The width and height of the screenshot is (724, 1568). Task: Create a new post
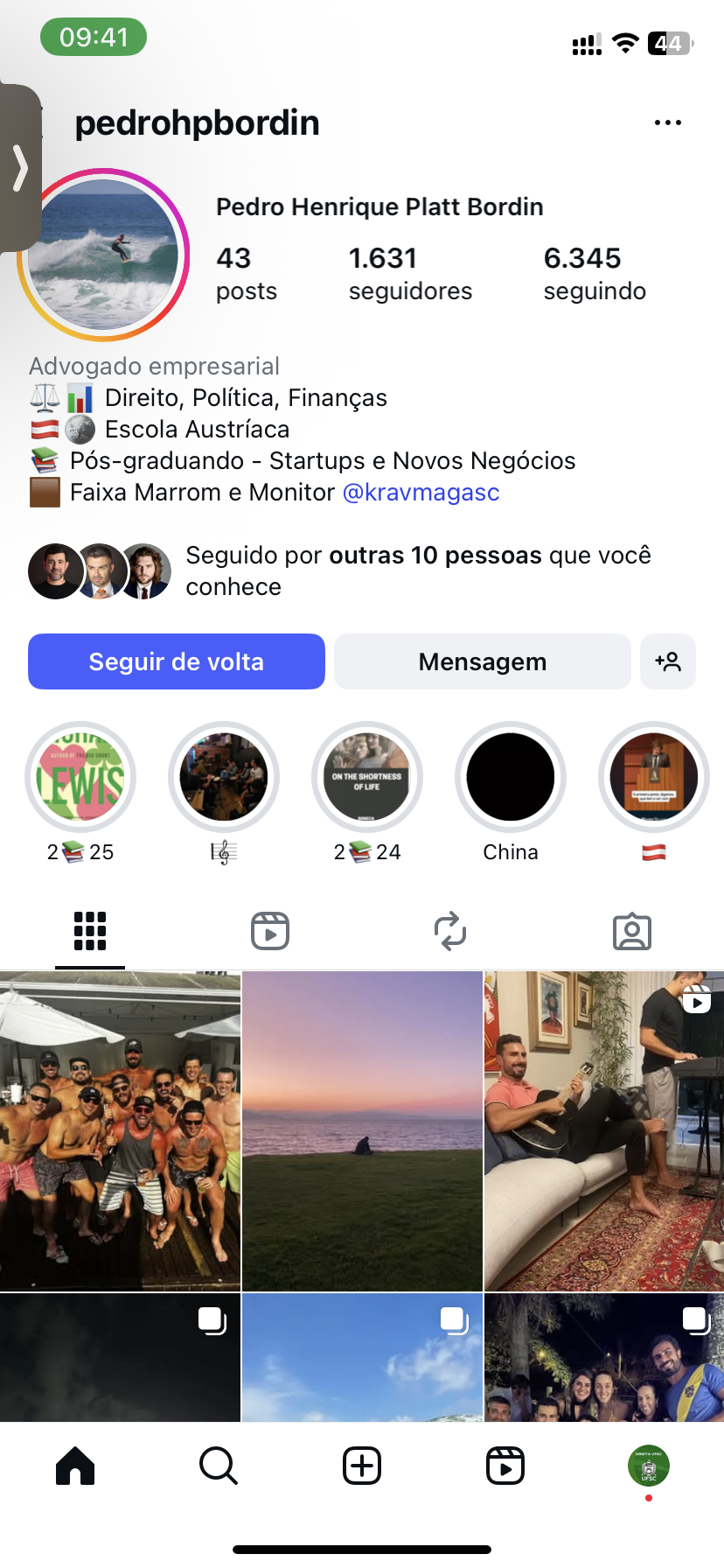coord(362,1466)
